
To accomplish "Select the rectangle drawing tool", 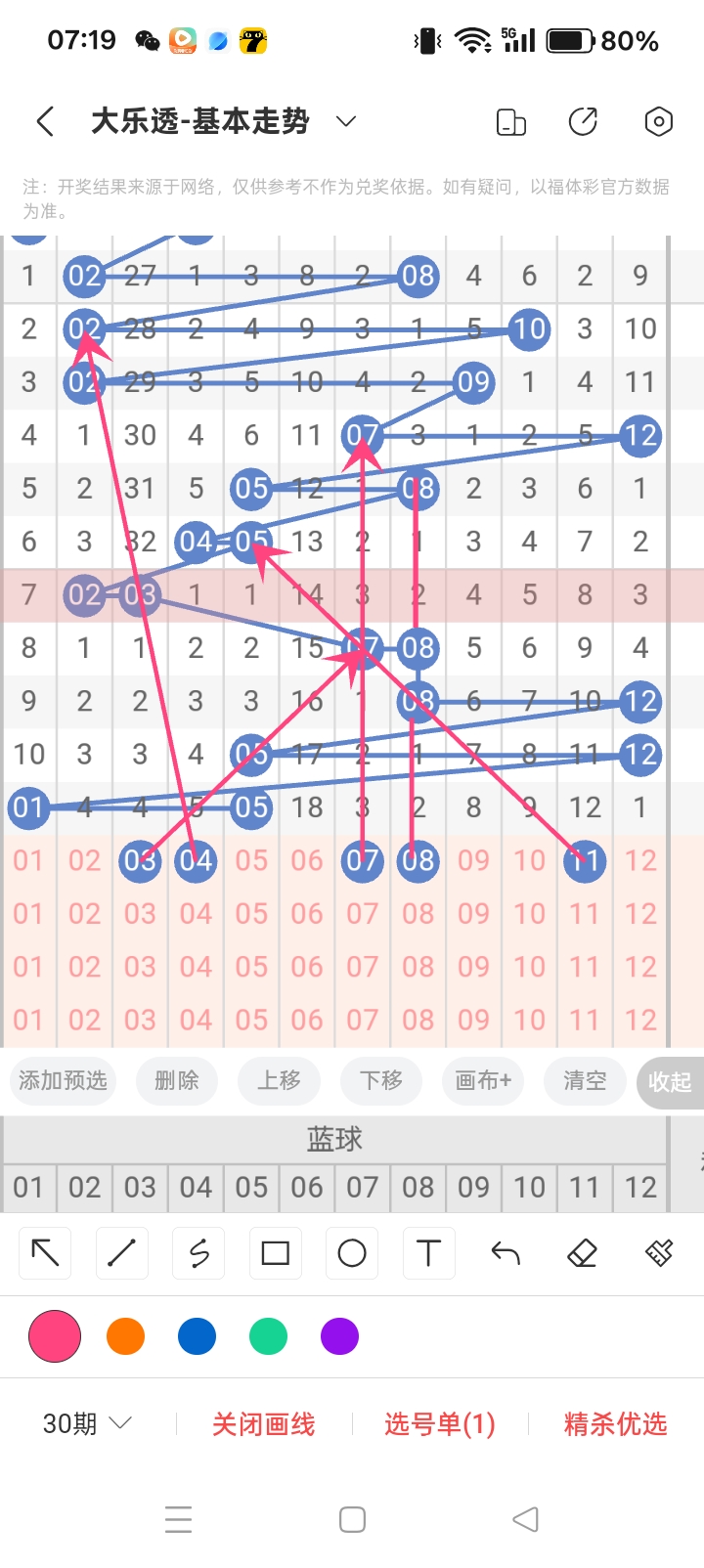I will pos(275,1252).
